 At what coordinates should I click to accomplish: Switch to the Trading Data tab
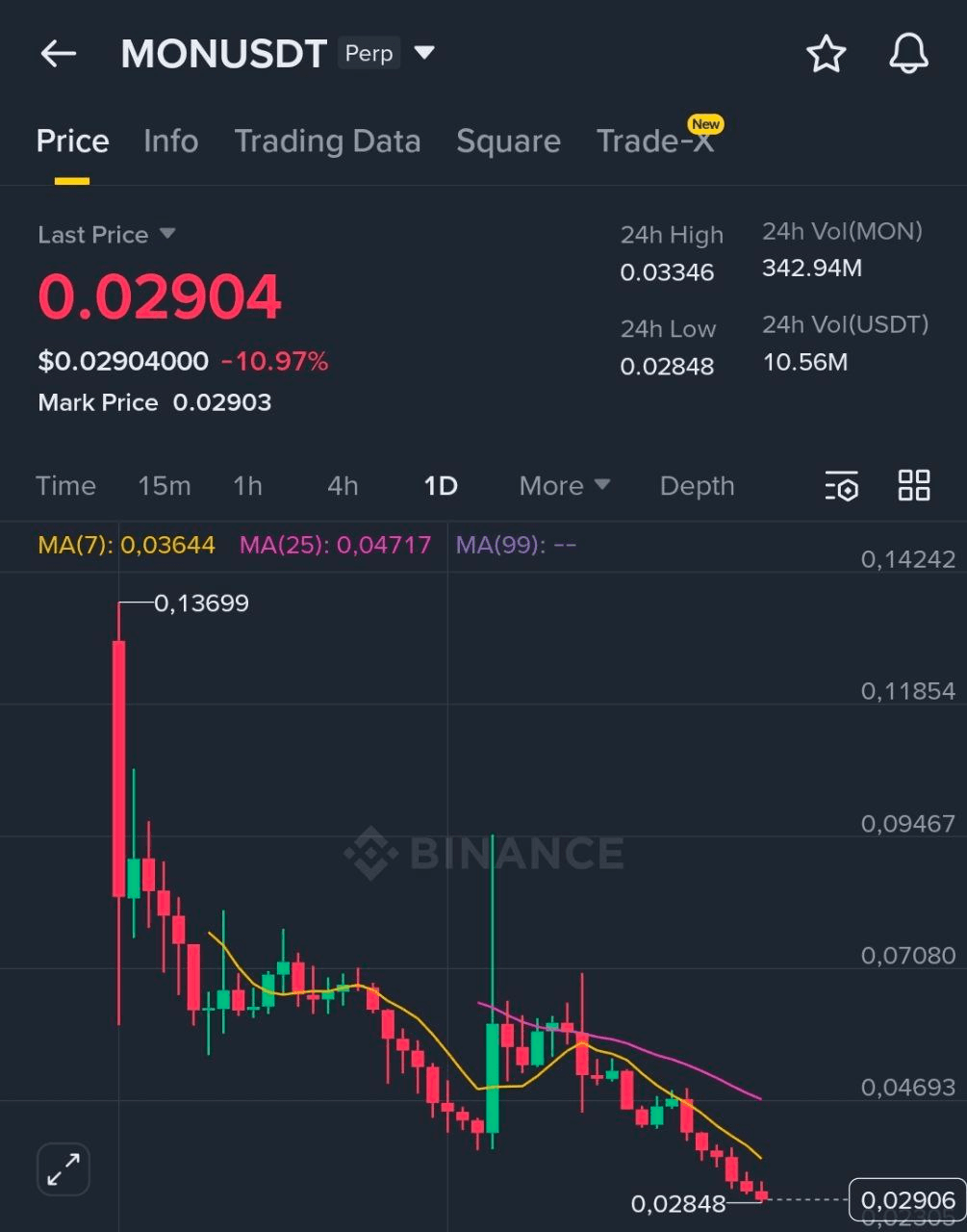pyautogui.click(x=328, y=141)
